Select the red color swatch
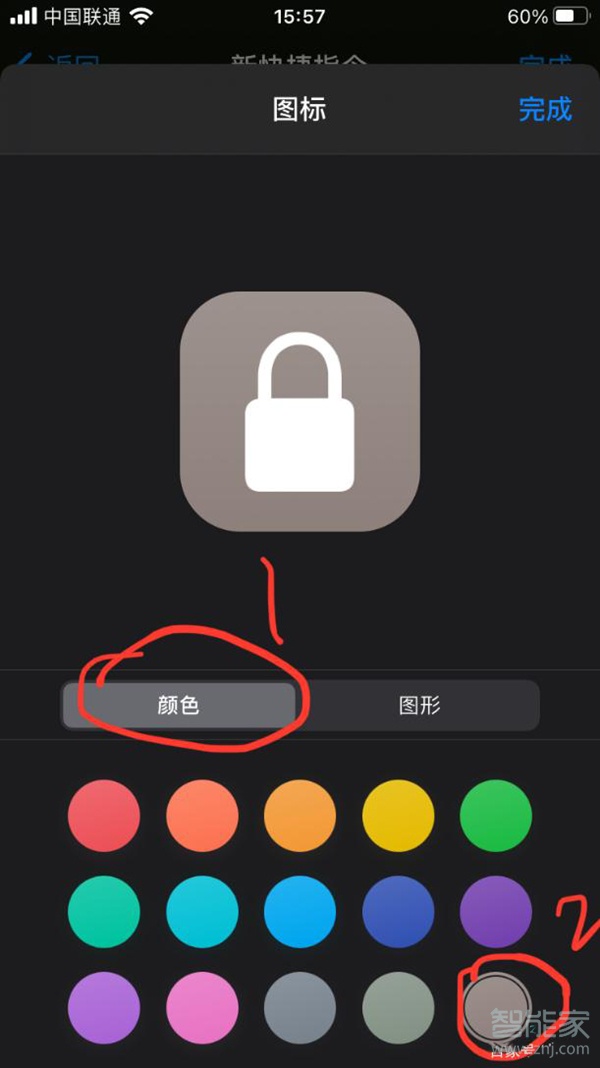 pos(104,816)
